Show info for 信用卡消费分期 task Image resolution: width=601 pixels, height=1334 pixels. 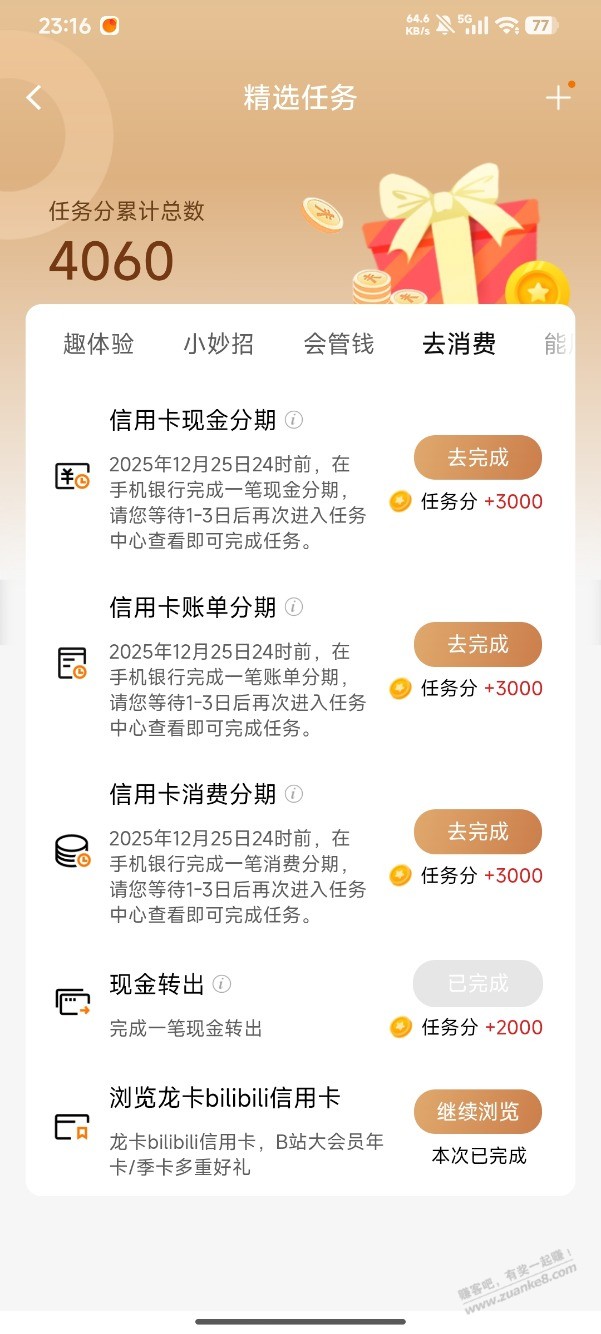pyautogui.click(x=294, y=794)
